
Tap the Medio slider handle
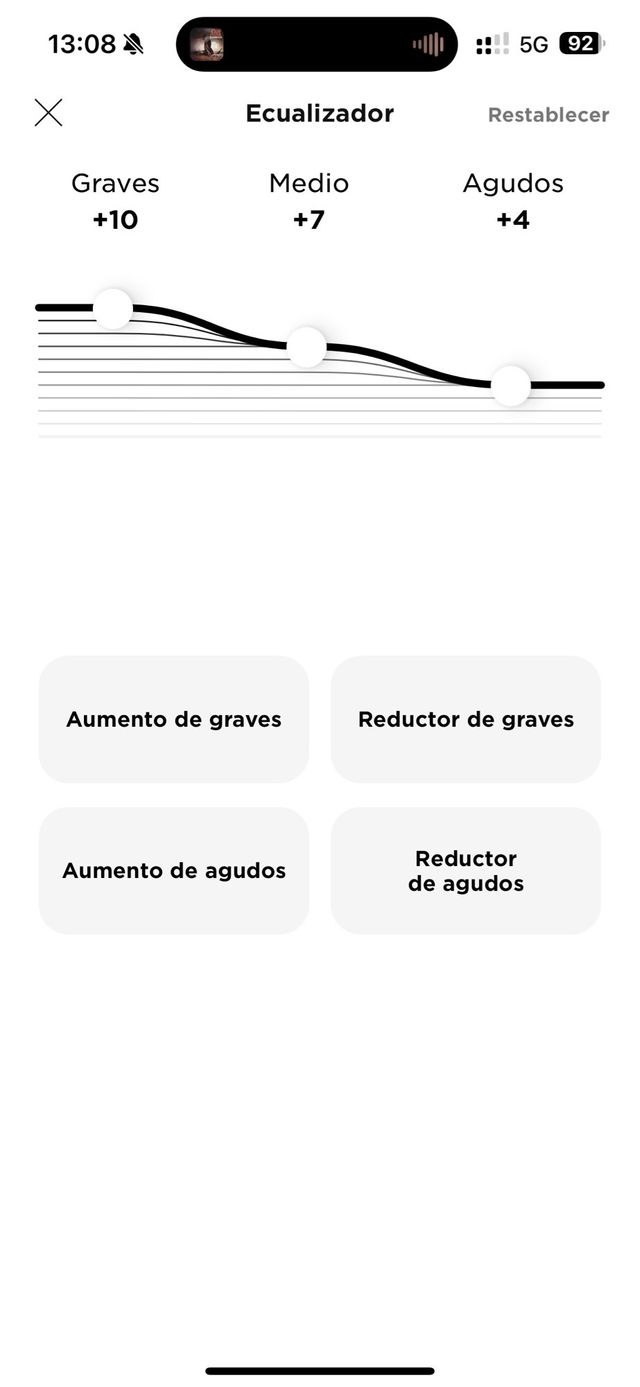click(x=307, y=347)
